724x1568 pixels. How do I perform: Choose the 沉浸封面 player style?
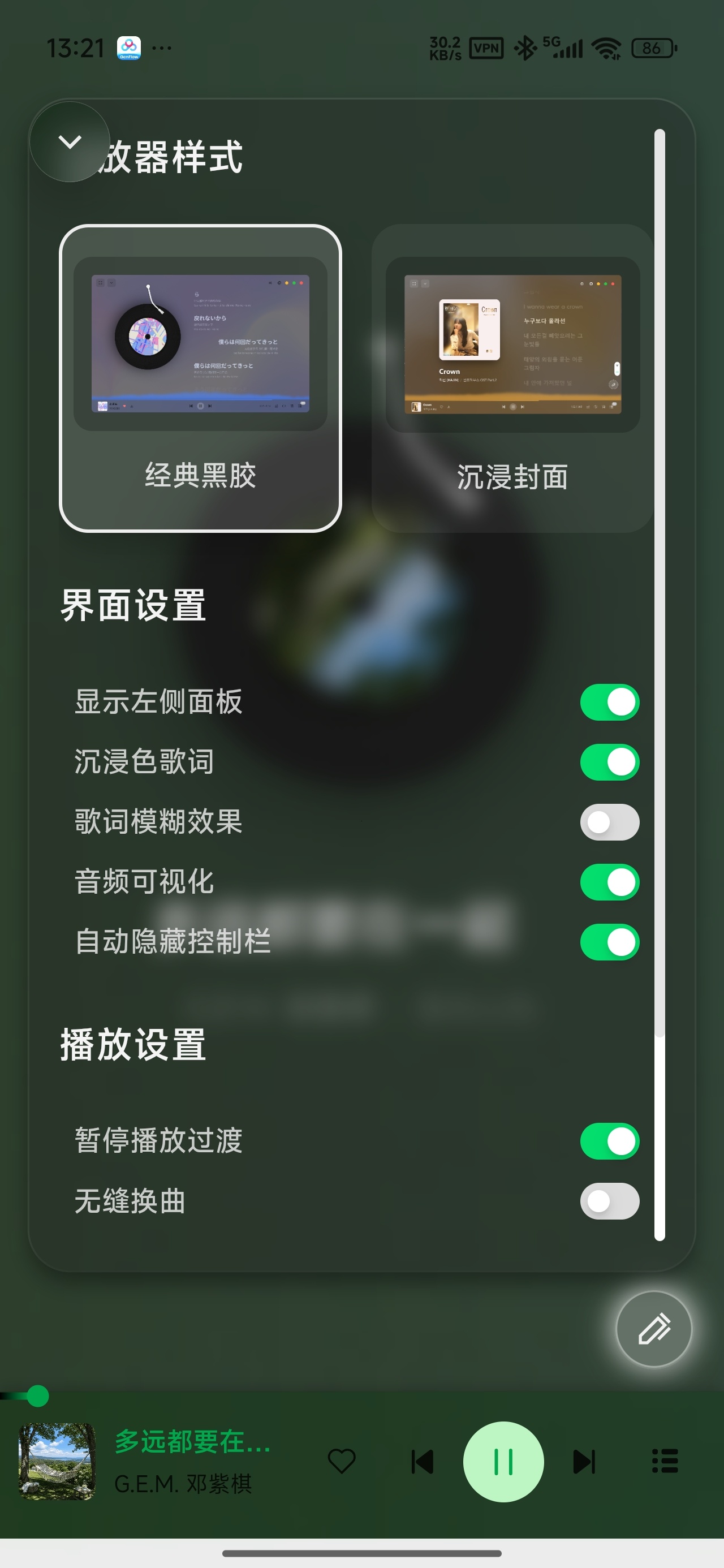click(x=512, y=378)
